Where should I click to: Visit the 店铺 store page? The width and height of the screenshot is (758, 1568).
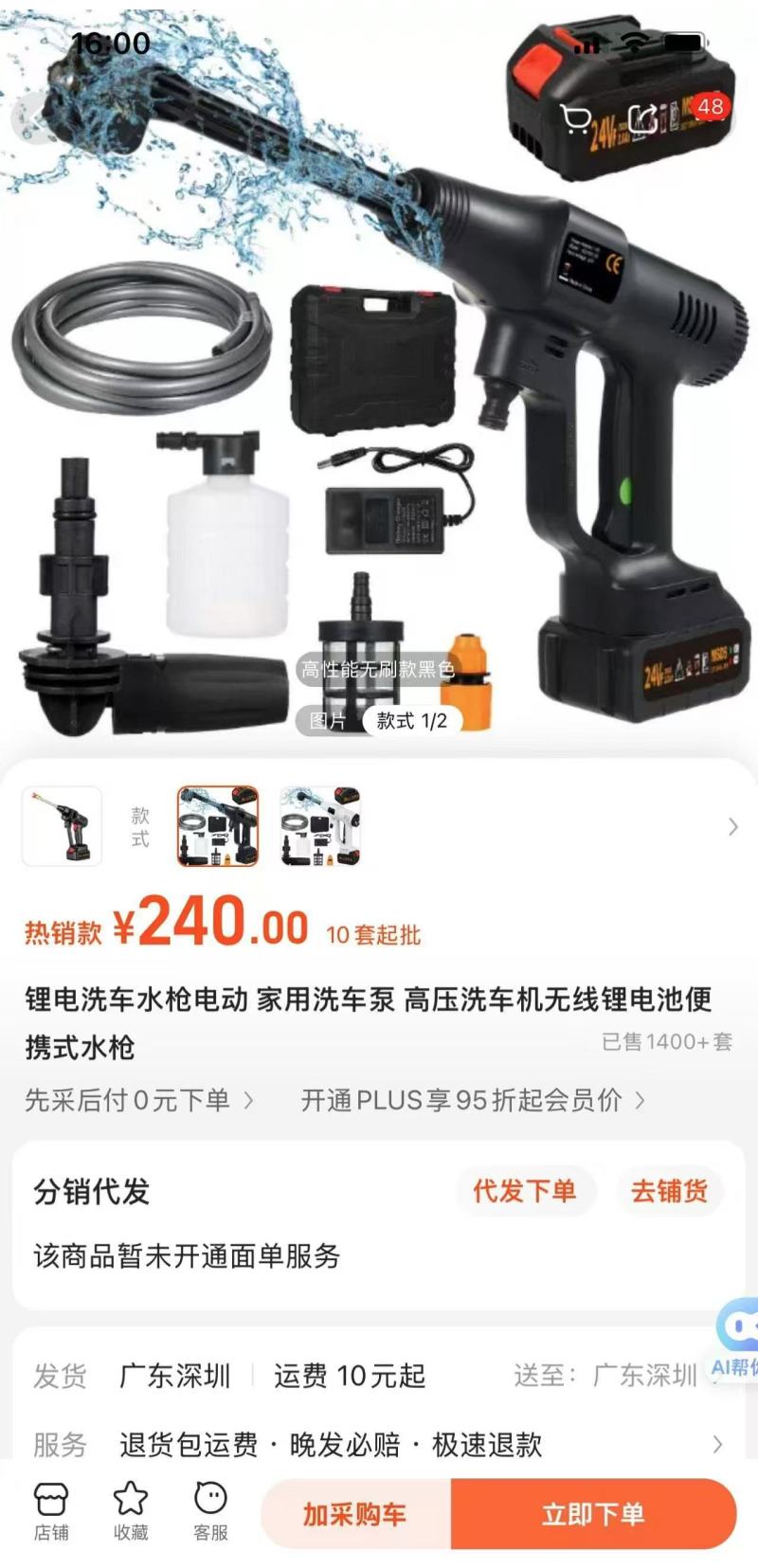click(x=51, y=1512)
